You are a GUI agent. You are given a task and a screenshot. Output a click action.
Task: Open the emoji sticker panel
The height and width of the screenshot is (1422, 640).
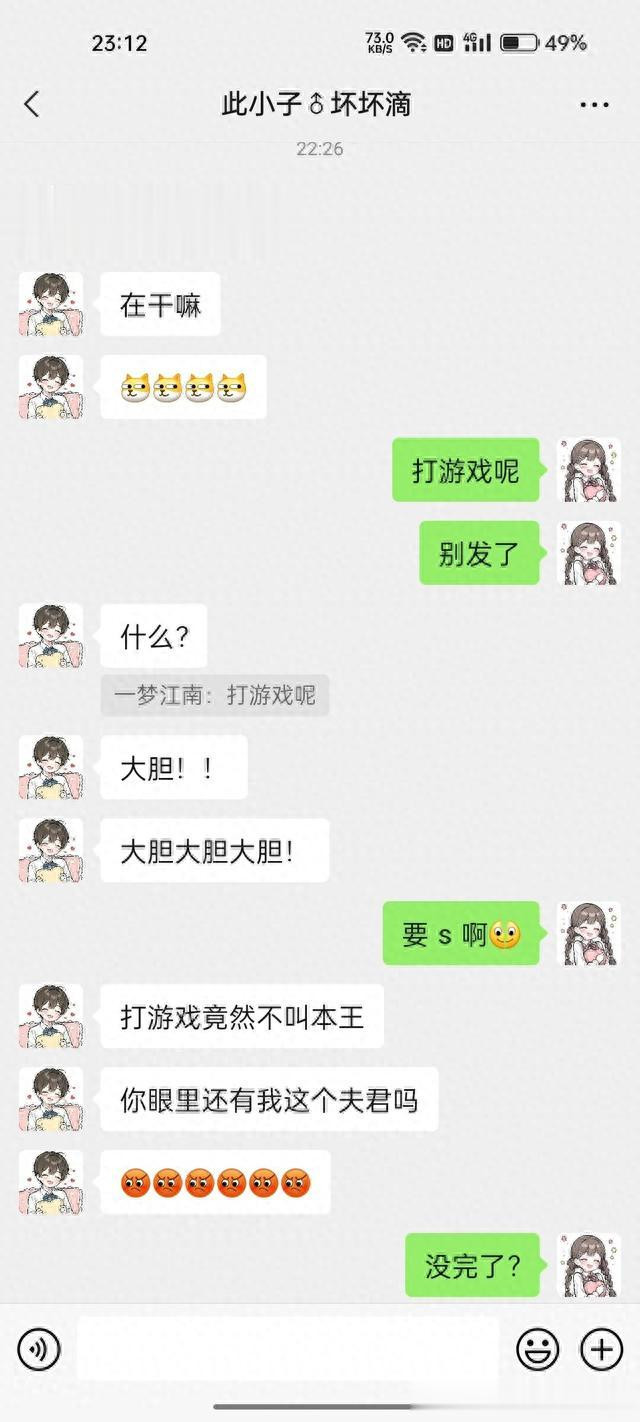pyautogui.click(x=537, y=1351)
